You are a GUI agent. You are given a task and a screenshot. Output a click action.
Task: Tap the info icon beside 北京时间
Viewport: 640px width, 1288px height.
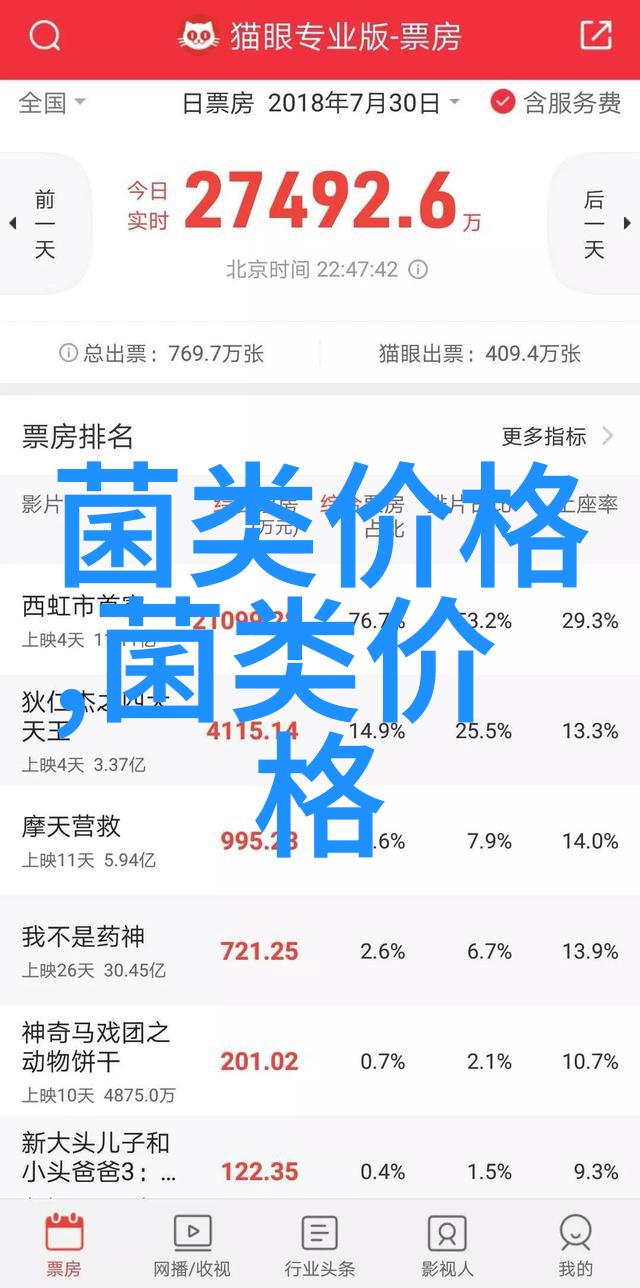pyautogui.click(x=419, y=270)
